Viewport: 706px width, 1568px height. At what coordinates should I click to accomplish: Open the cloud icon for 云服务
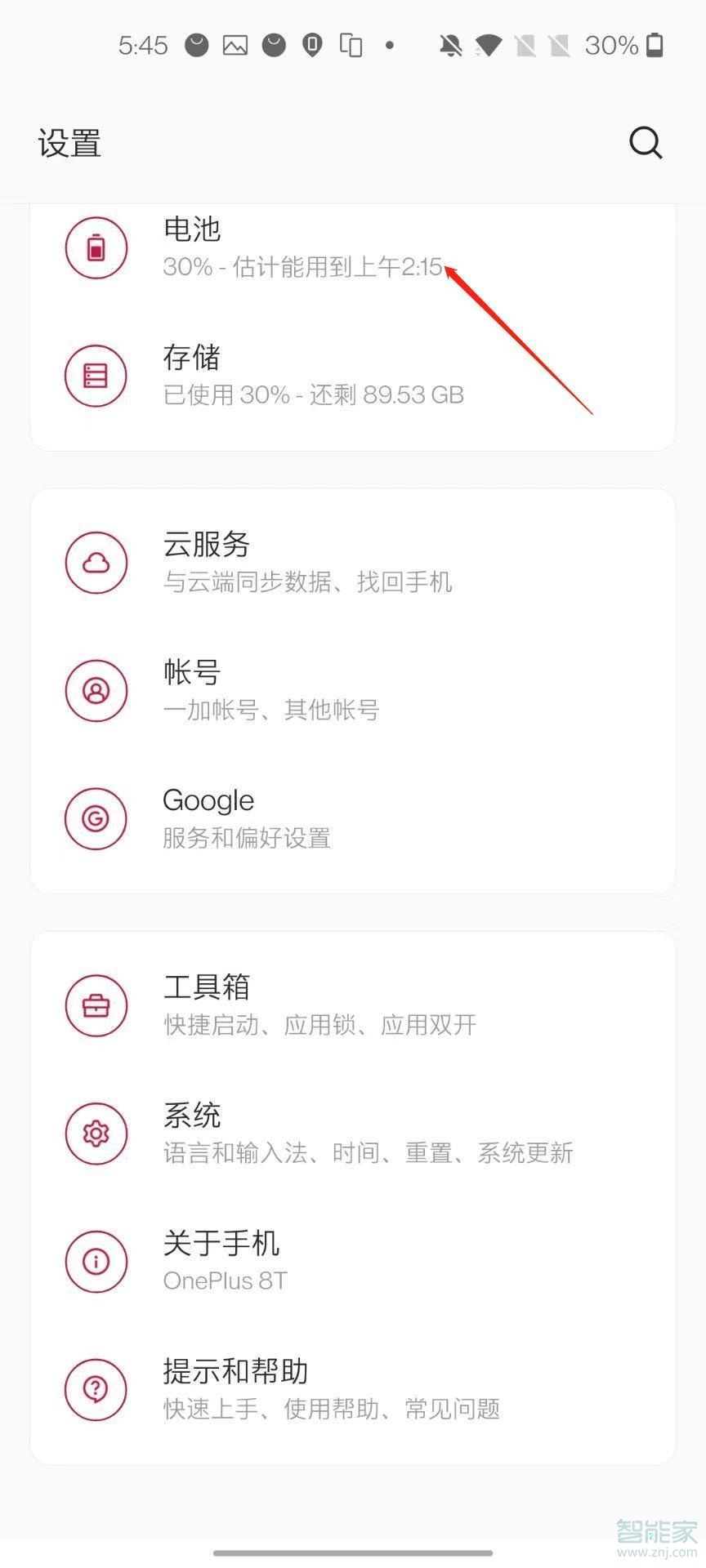[x=96, y=562]
